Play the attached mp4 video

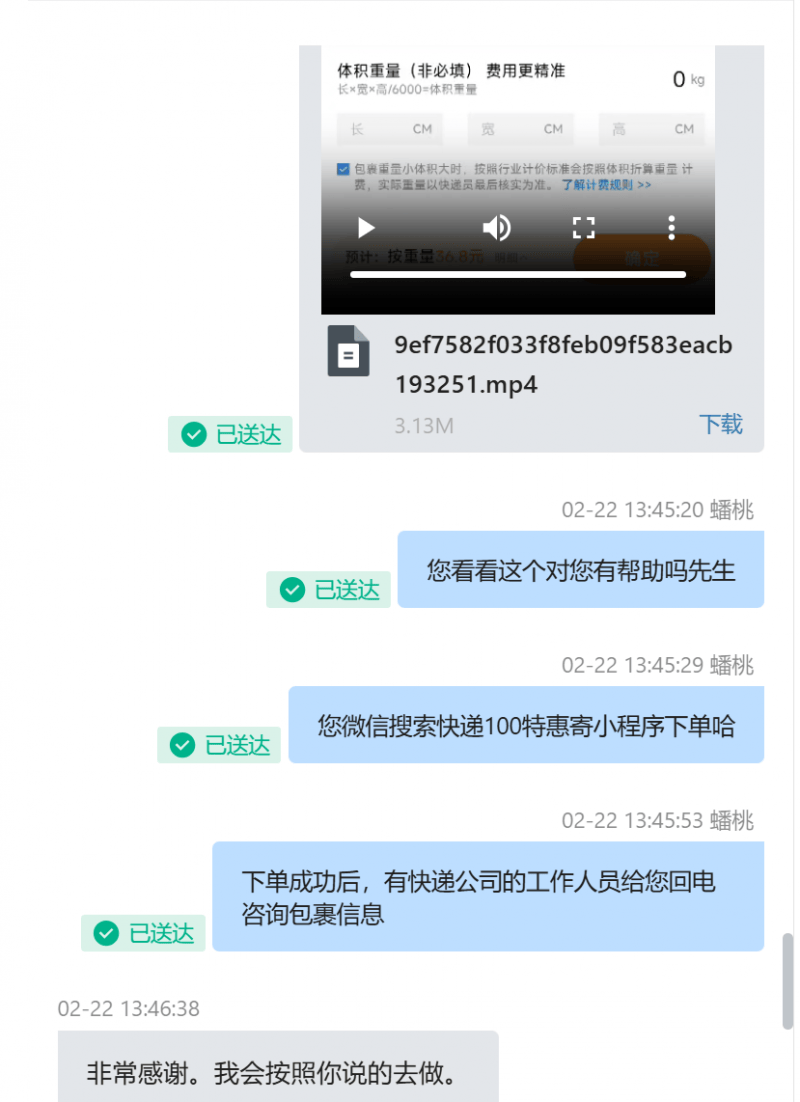[x=366, y=227]
